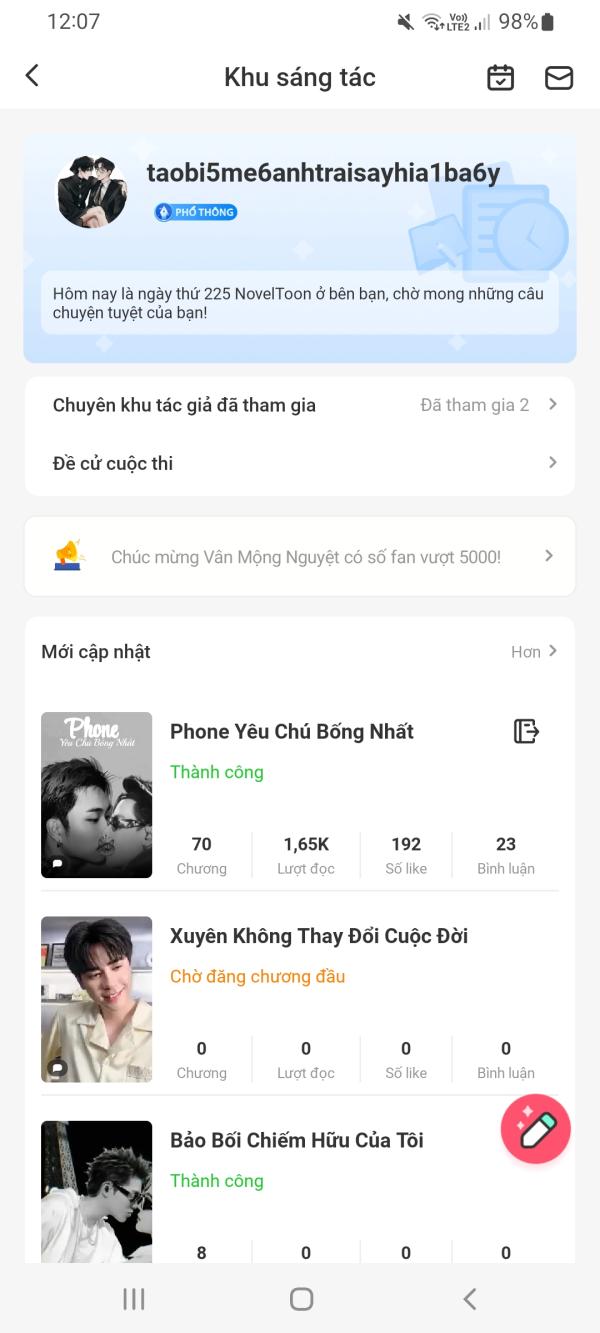
Task: View more under Mới cập nhật
Action: [x=533, y=652]
